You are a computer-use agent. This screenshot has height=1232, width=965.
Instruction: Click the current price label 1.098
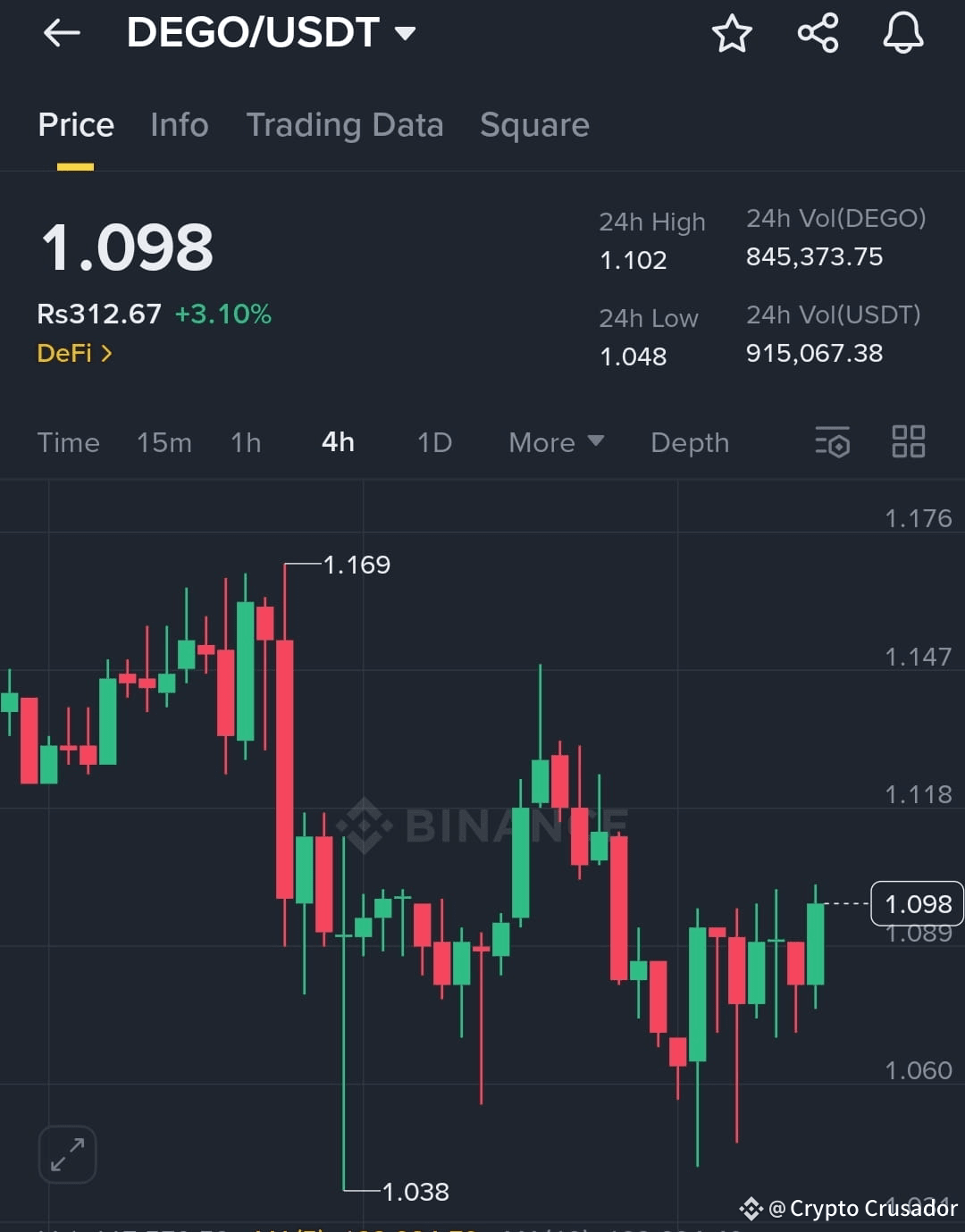pos(918,904)
